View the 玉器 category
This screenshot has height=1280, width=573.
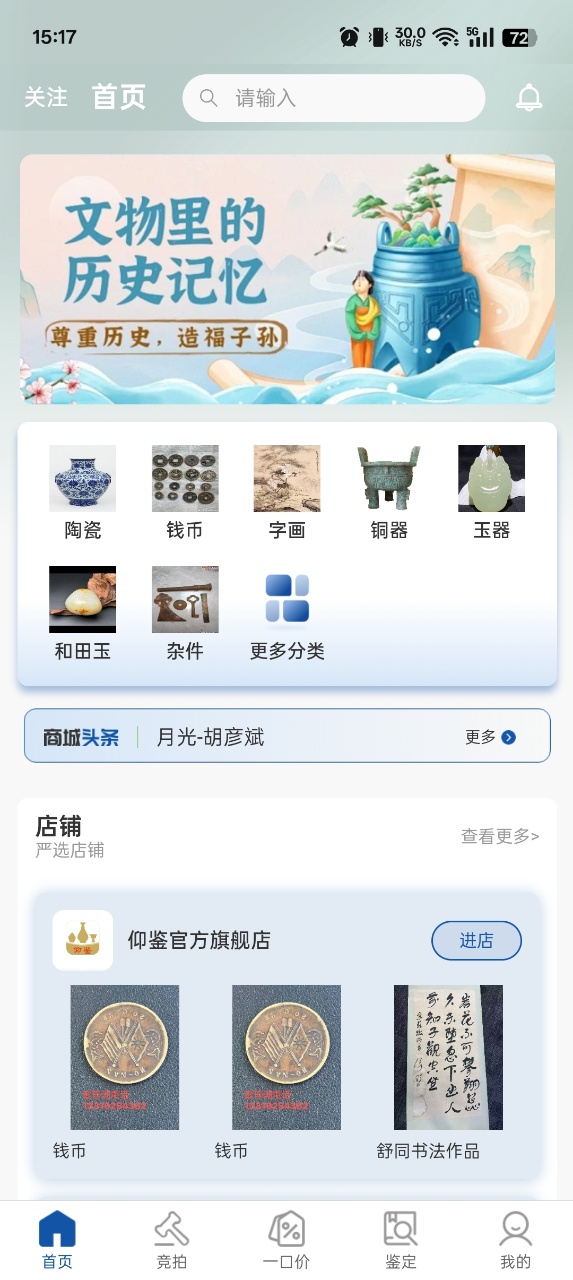coord(491,493)
